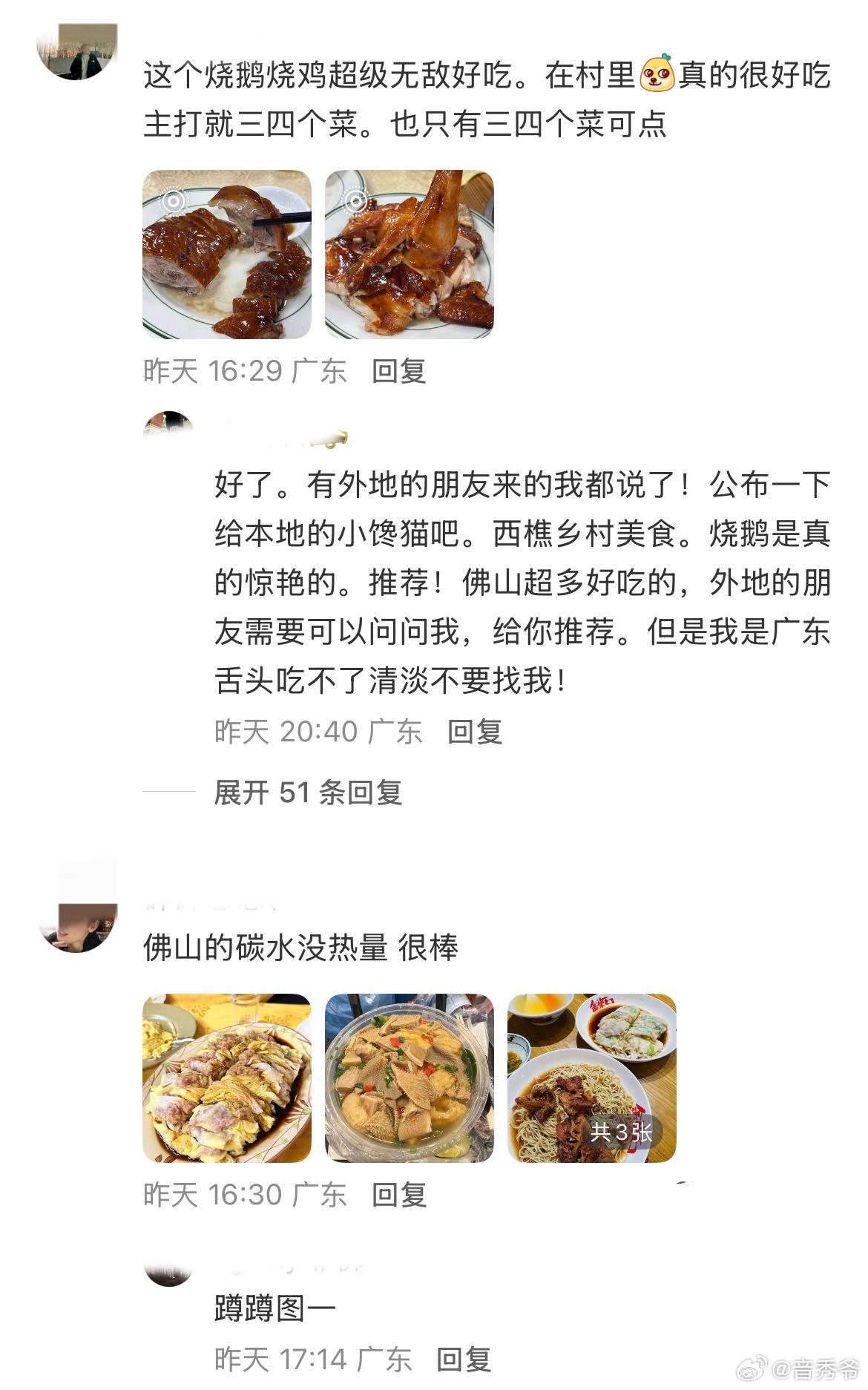Reply to the 20:40 西樵乡村美食 comment
868x1390 pixels.
coord(475,732)
